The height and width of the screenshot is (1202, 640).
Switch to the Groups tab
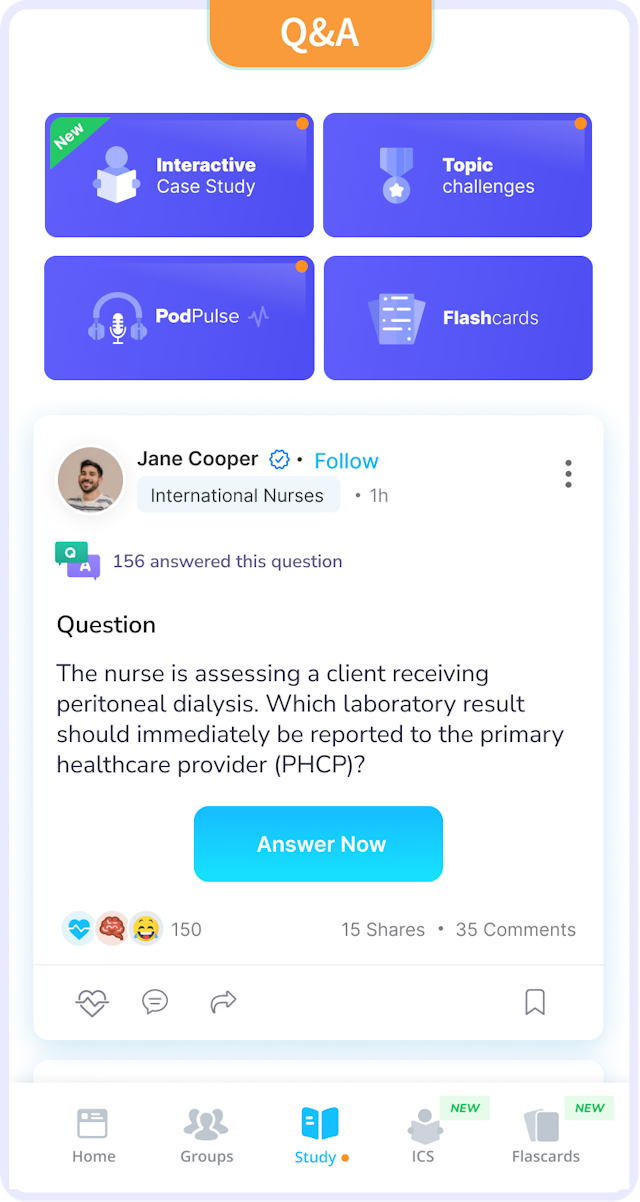206,1136
